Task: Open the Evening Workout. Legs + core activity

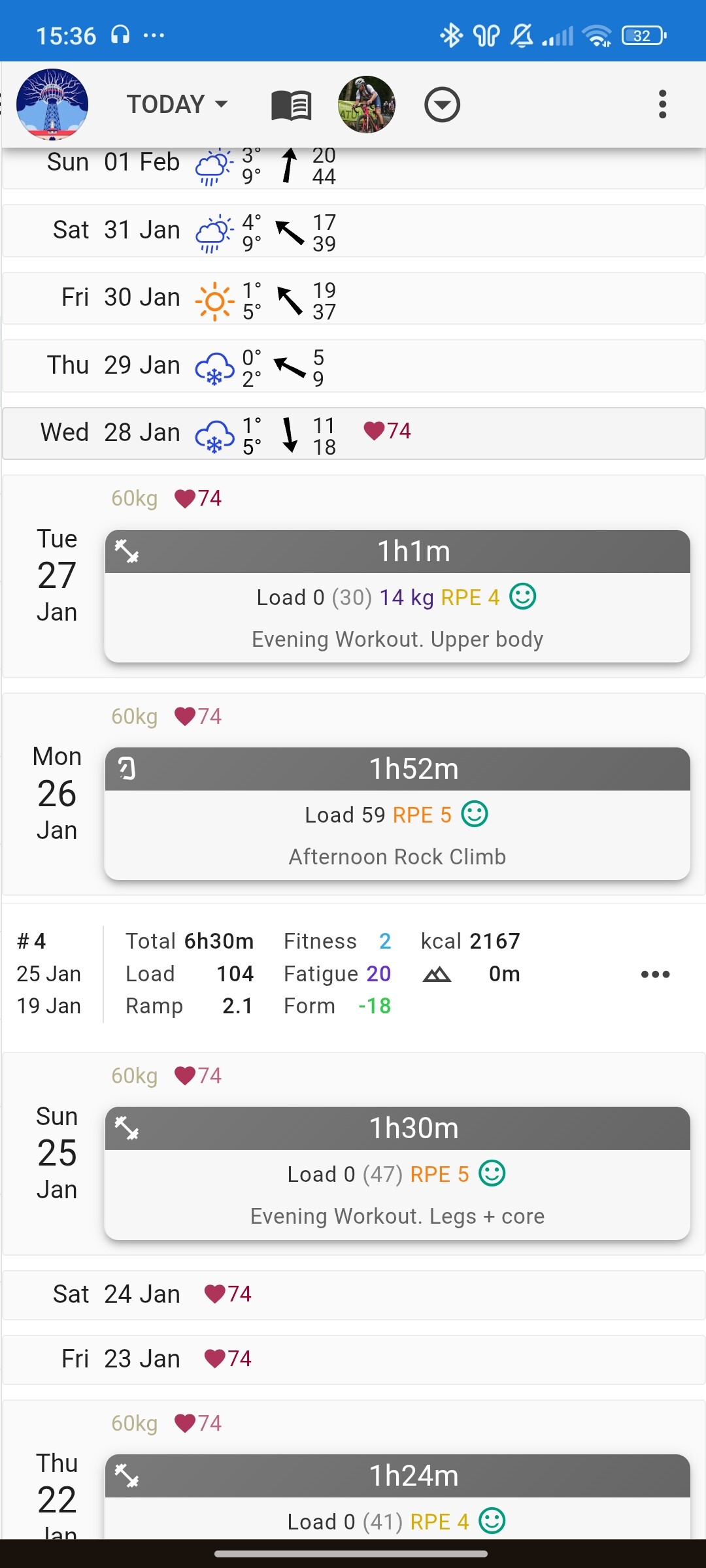Action: point(397,1173)
